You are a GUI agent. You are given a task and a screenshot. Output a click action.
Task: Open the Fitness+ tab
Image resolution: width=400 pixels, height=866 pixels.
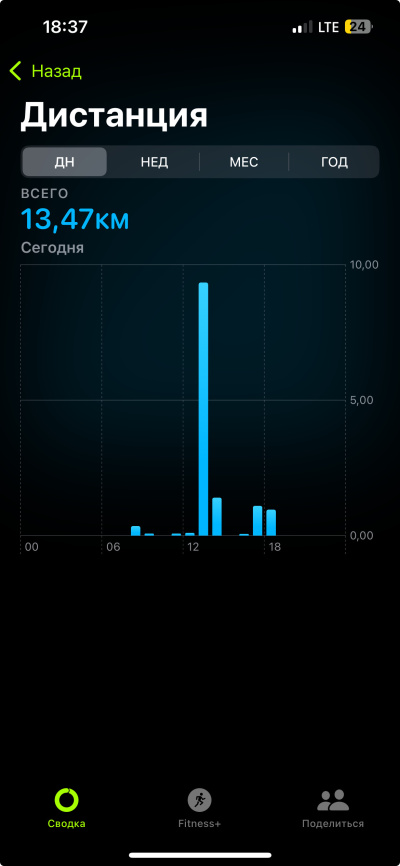click(x=199, y=808)
